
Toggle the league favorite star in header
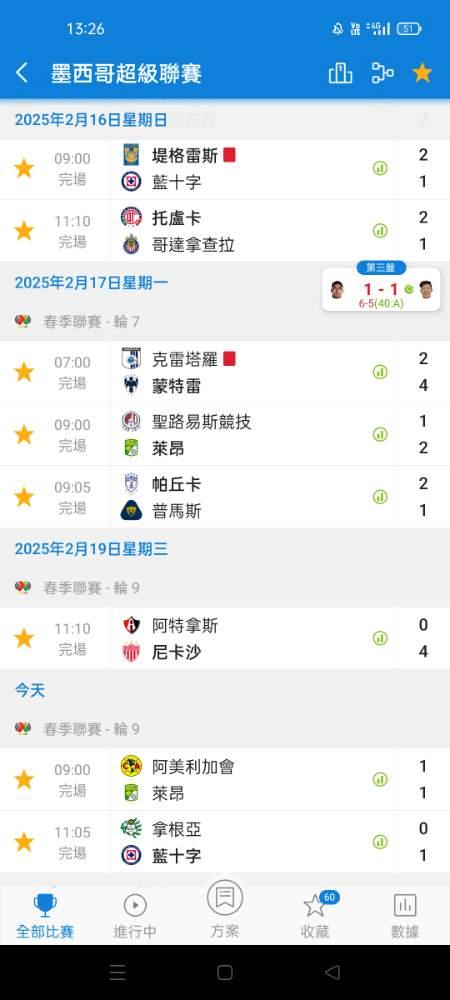click(422, 73)
